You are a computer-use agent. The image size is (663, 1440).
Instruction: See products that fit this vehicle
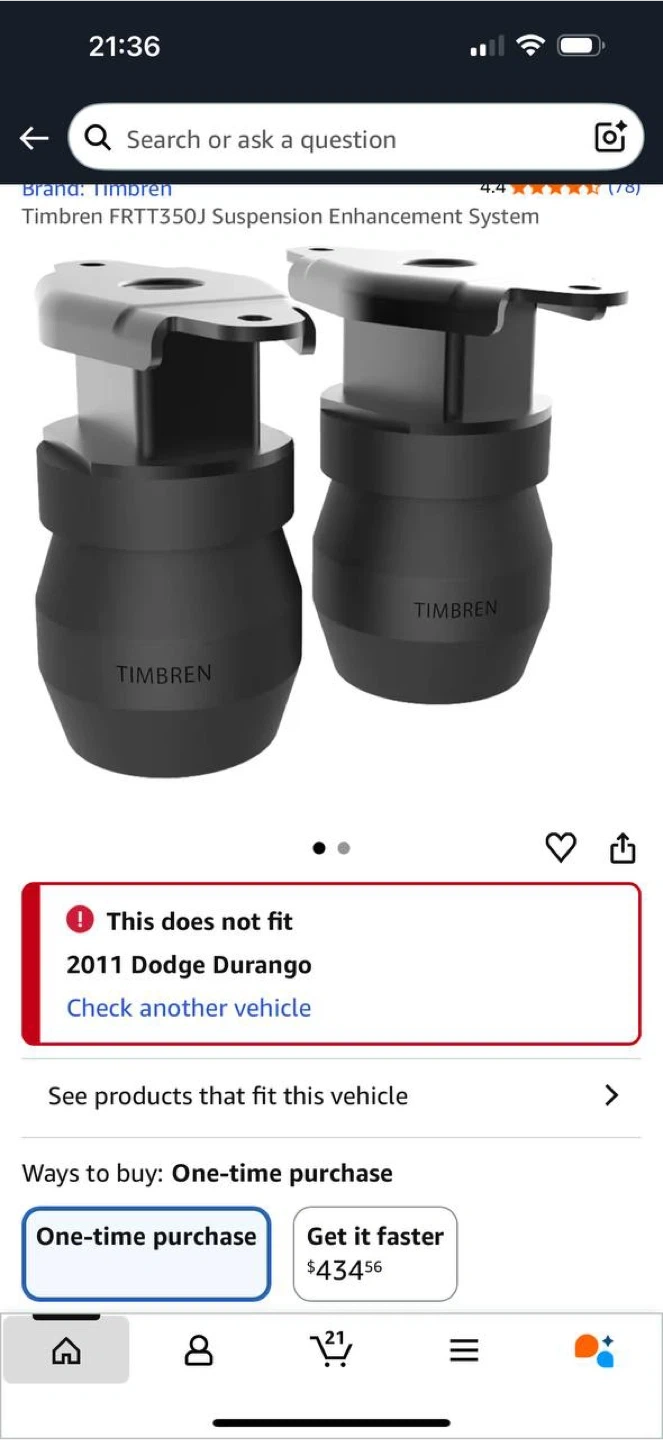[x=330, y=1096]
